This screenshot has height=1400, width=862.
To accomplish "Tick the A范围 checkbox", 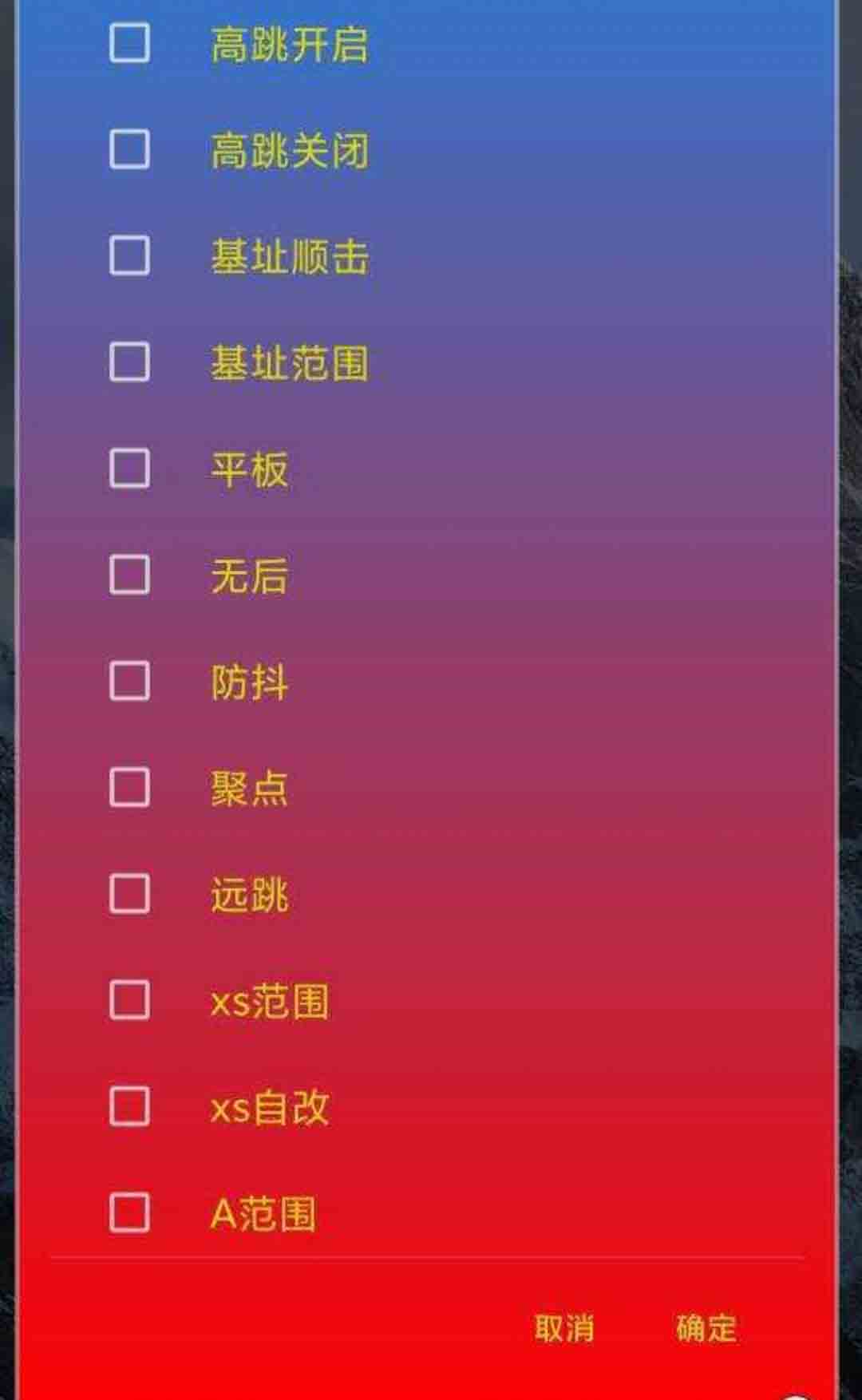I will 129,1212.
